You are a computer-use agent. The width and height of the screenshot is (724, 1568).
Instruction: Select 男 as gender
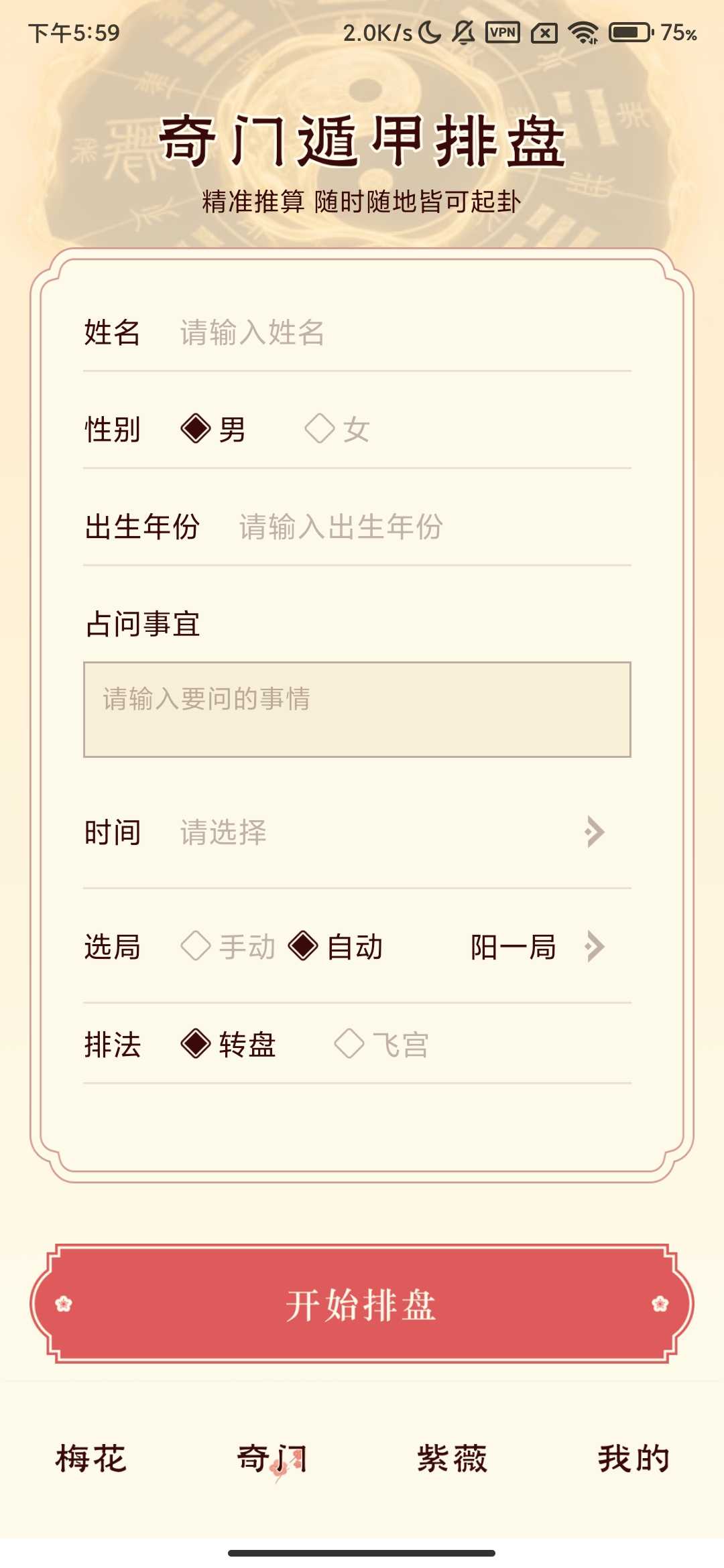(213, 429)
